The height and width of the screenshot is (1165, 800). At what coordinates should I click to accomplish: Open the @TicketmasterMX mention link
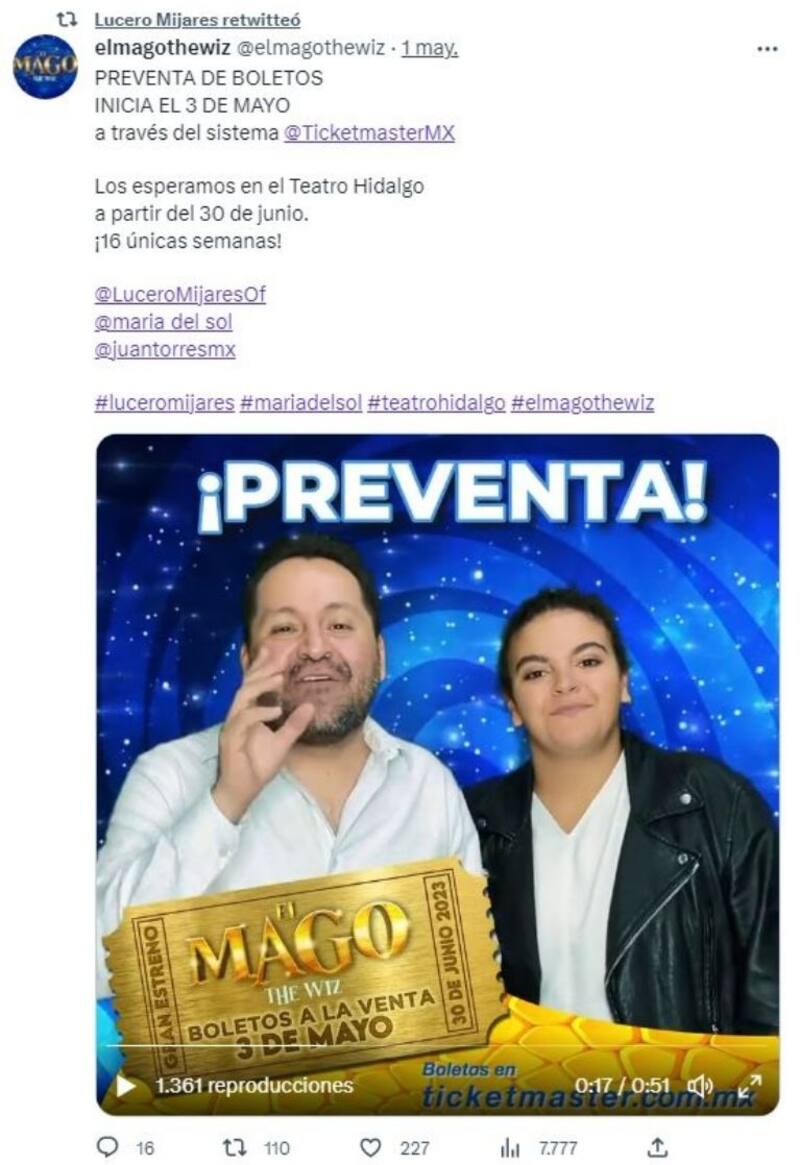(x=369, y=133)
